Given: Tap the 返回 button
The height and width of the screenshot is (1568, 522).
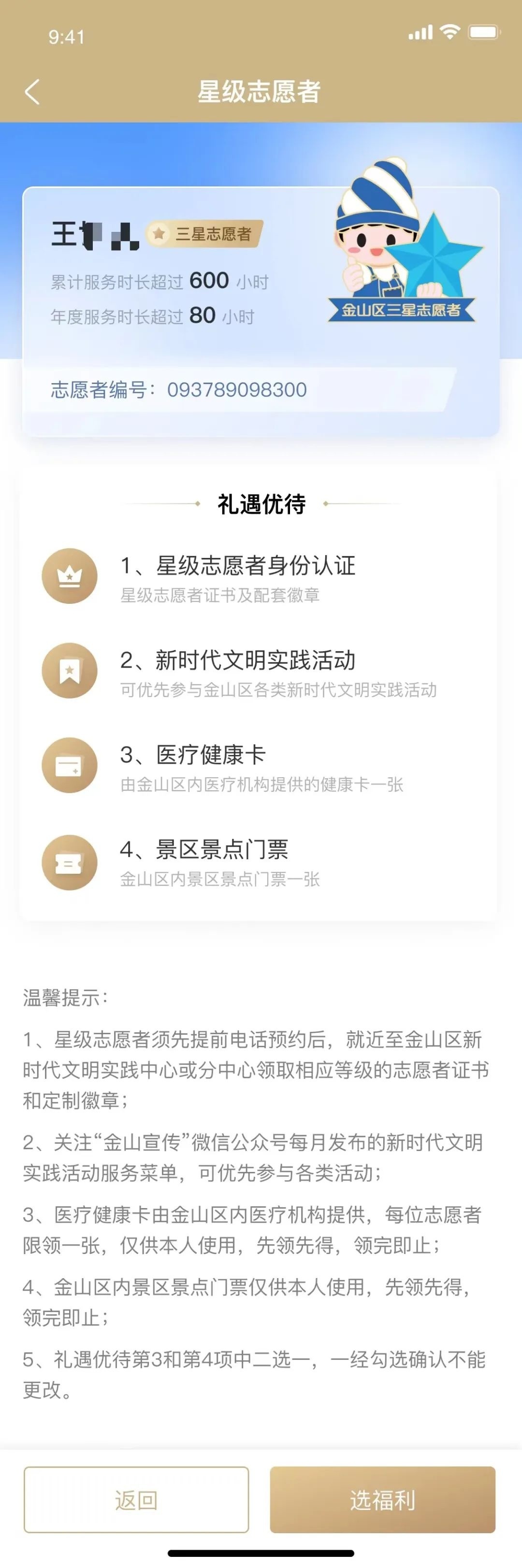Looking at the screenshot, I should tap(136, 1500).
